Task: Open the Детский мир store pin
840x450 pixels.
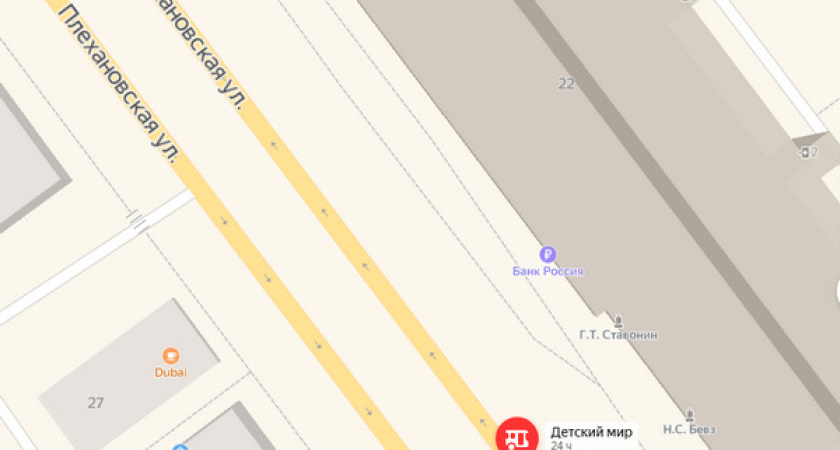Action: click(x=516, y=436)
